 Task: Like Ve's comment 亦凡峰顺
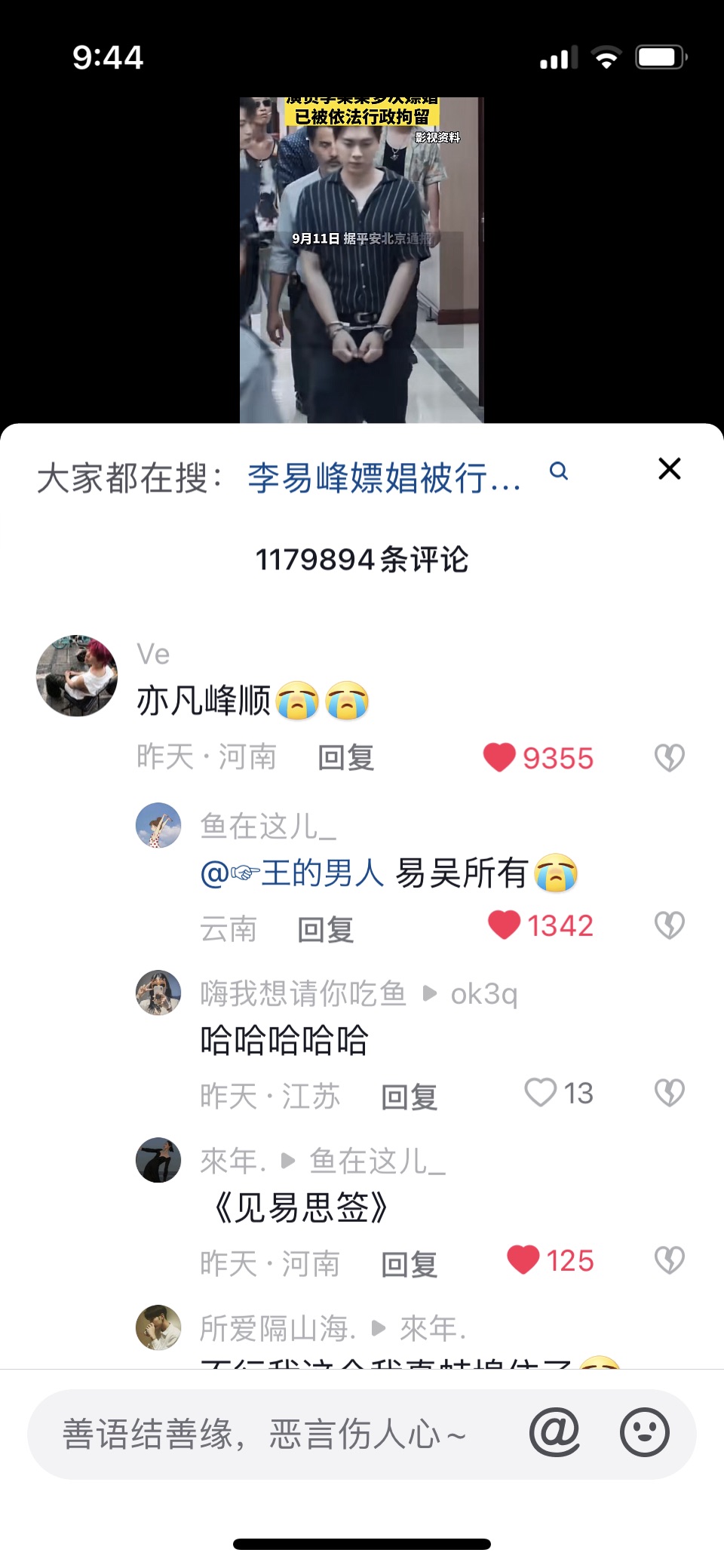pos(499,757)
